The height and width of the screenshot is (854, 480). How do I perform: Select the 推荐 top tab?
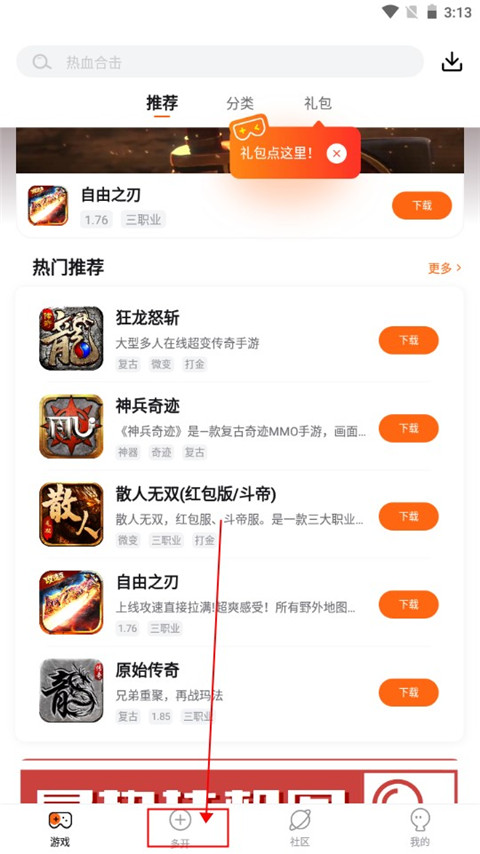tap(162, 103)
